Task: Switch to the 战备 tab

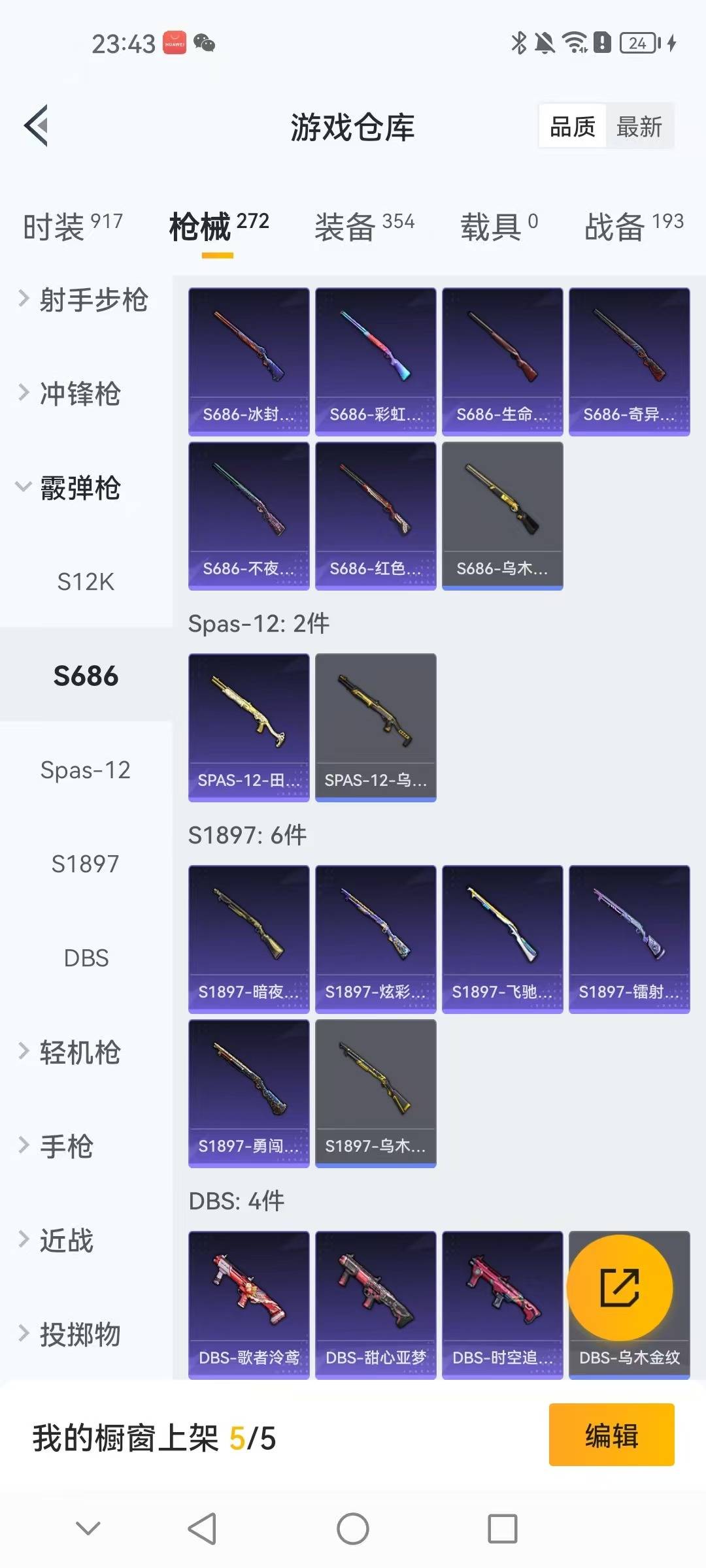Action: (x=633, y=227)
